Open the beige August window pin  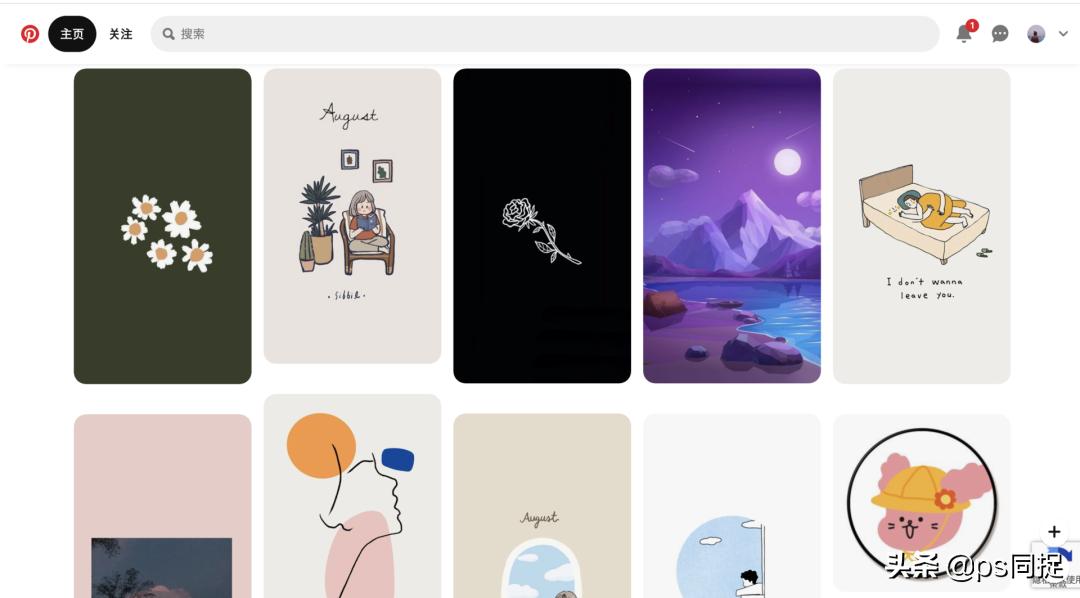tap(542, 505)
